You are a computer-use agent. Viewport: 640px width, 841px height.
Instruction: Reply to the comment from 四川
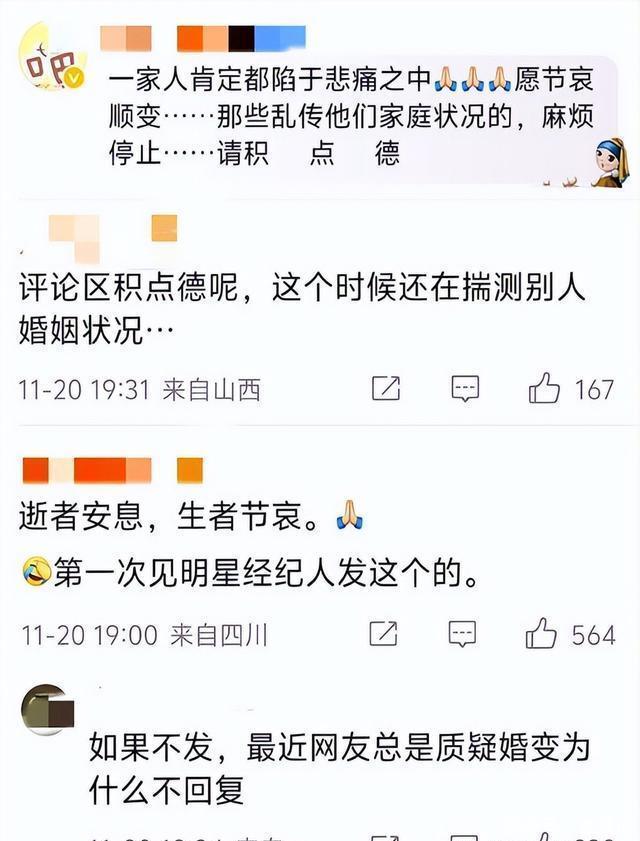coord(461,633)
